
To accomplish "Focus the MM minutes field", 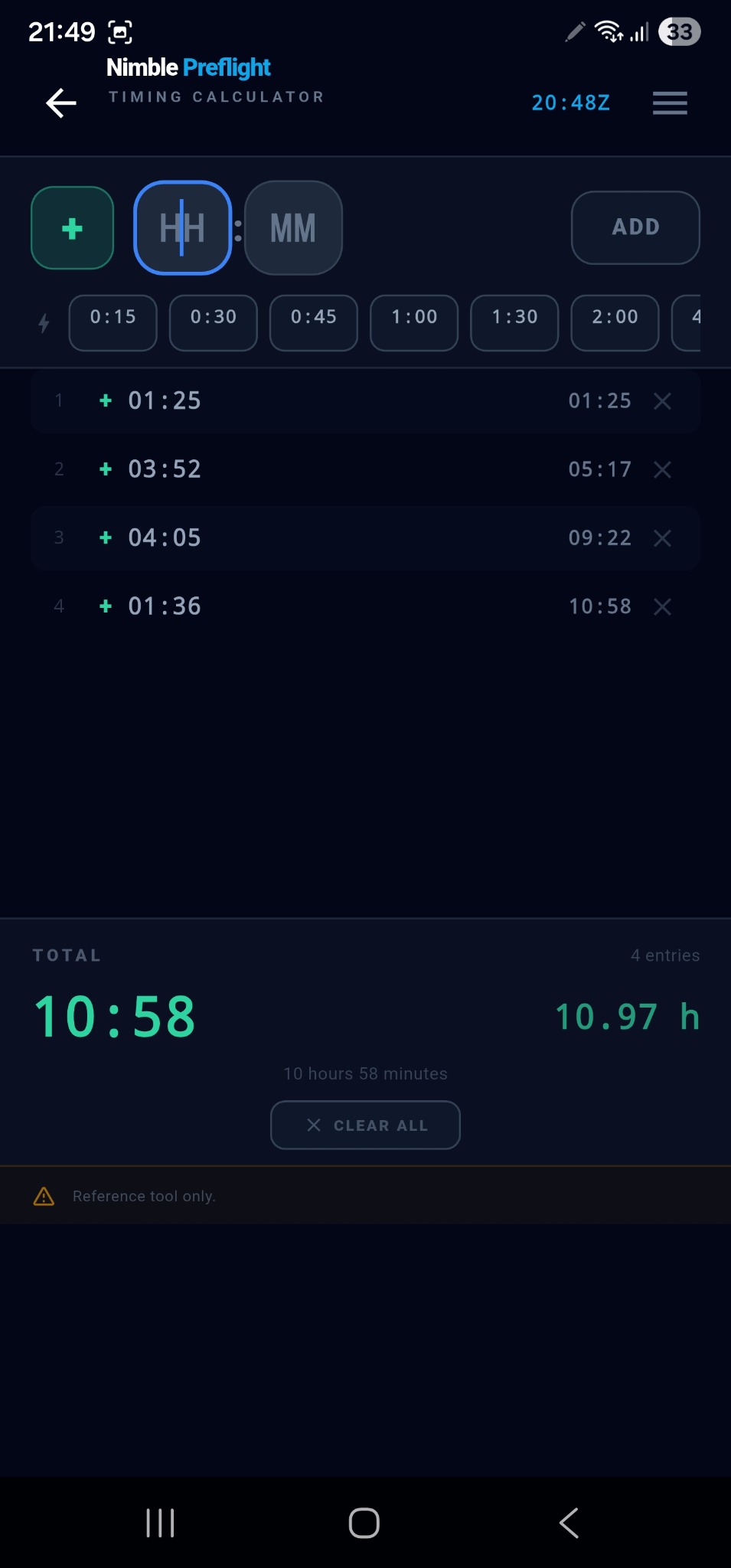I will (x=293, y=228).
